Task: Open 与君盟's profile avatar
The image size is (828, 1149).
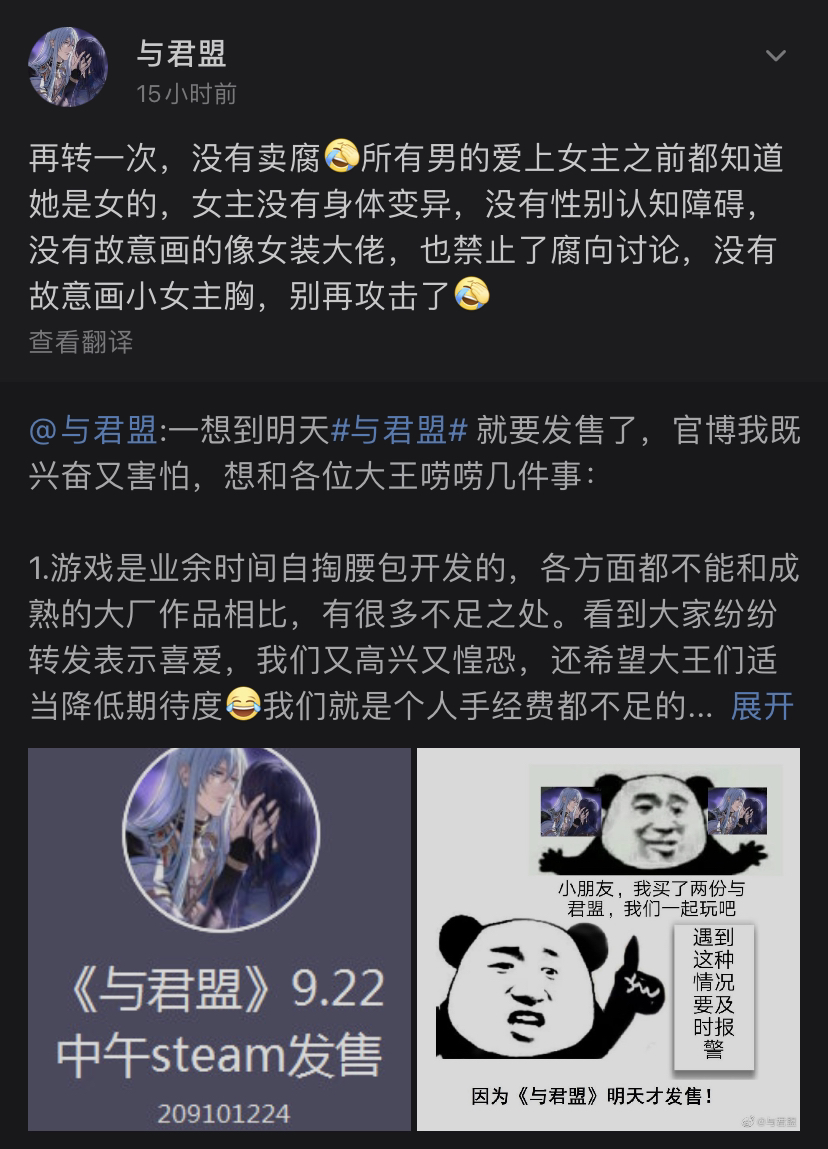Action: click(67, 68)
